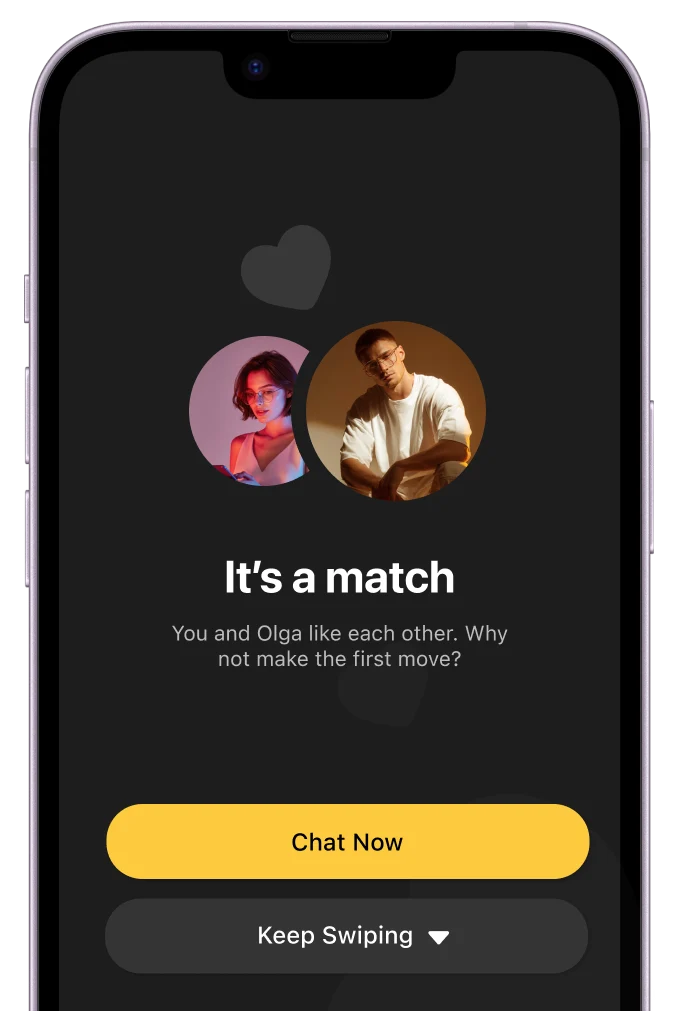Viewport: 678px width, 1011px height.
Task: Open your own profile picture
Action: 396,411
